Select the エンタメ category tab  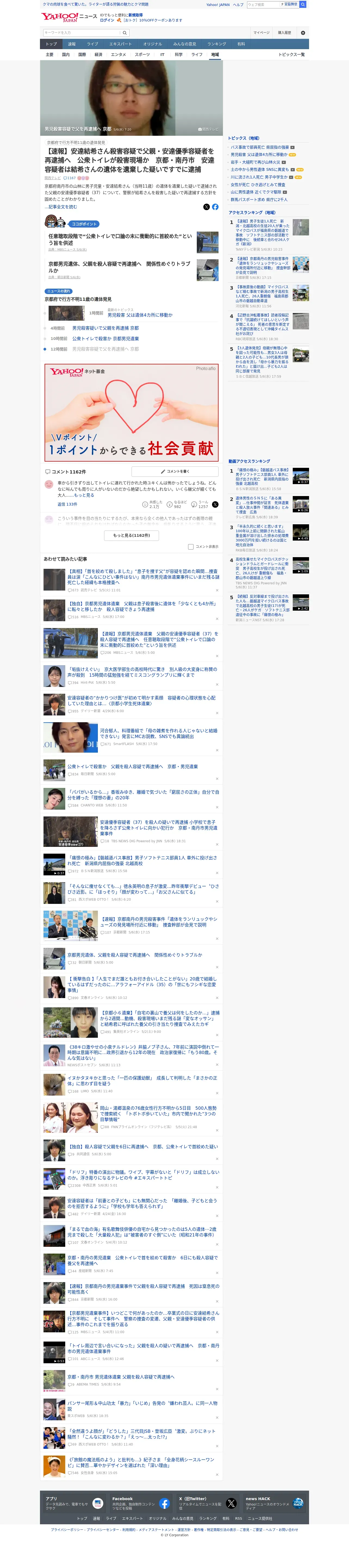(118, 55)
